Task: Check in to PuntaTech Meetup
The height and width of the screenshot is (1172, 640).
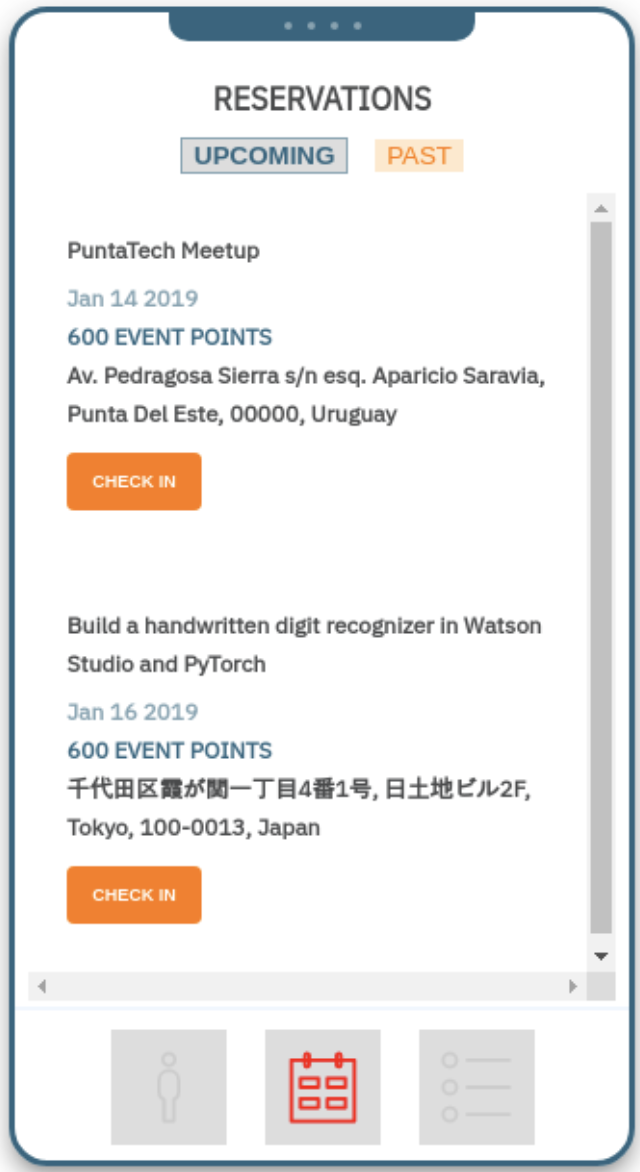Action: (x=134, y=481)
